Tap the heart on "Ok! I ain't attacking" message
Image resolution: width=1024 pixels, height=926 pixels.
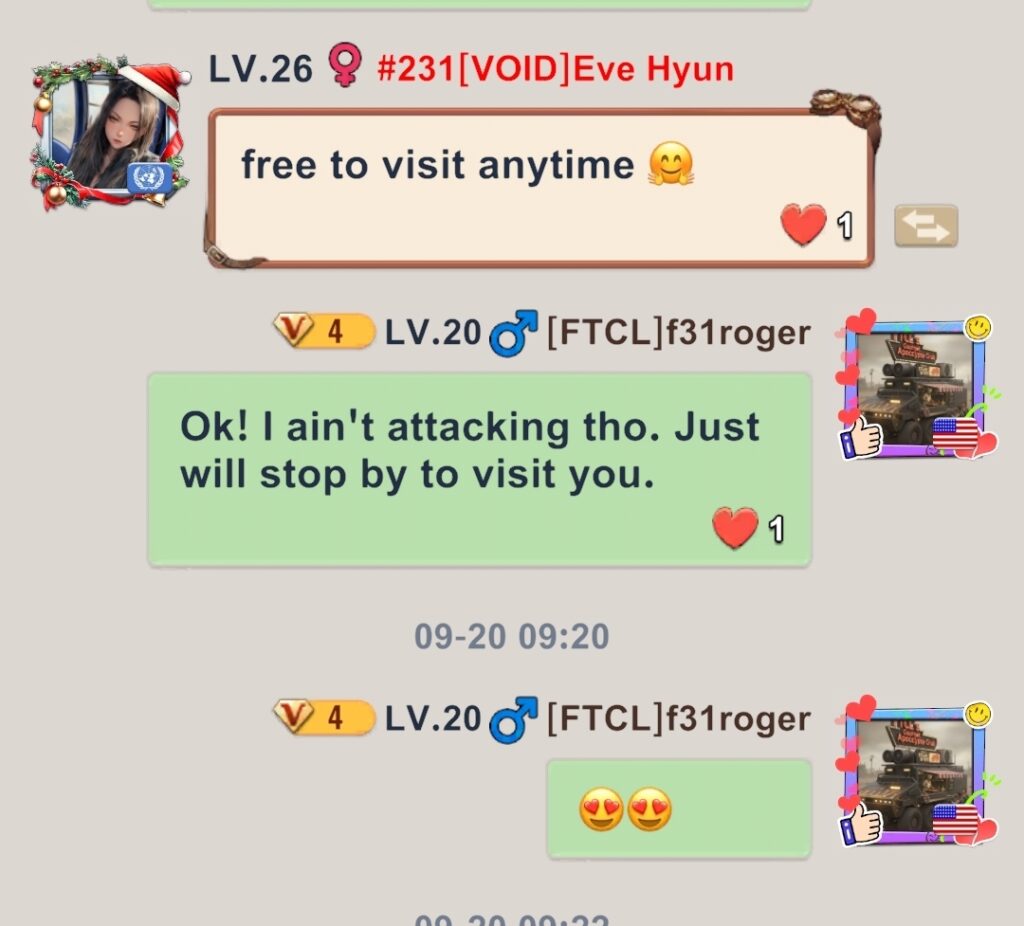(735, 527)
